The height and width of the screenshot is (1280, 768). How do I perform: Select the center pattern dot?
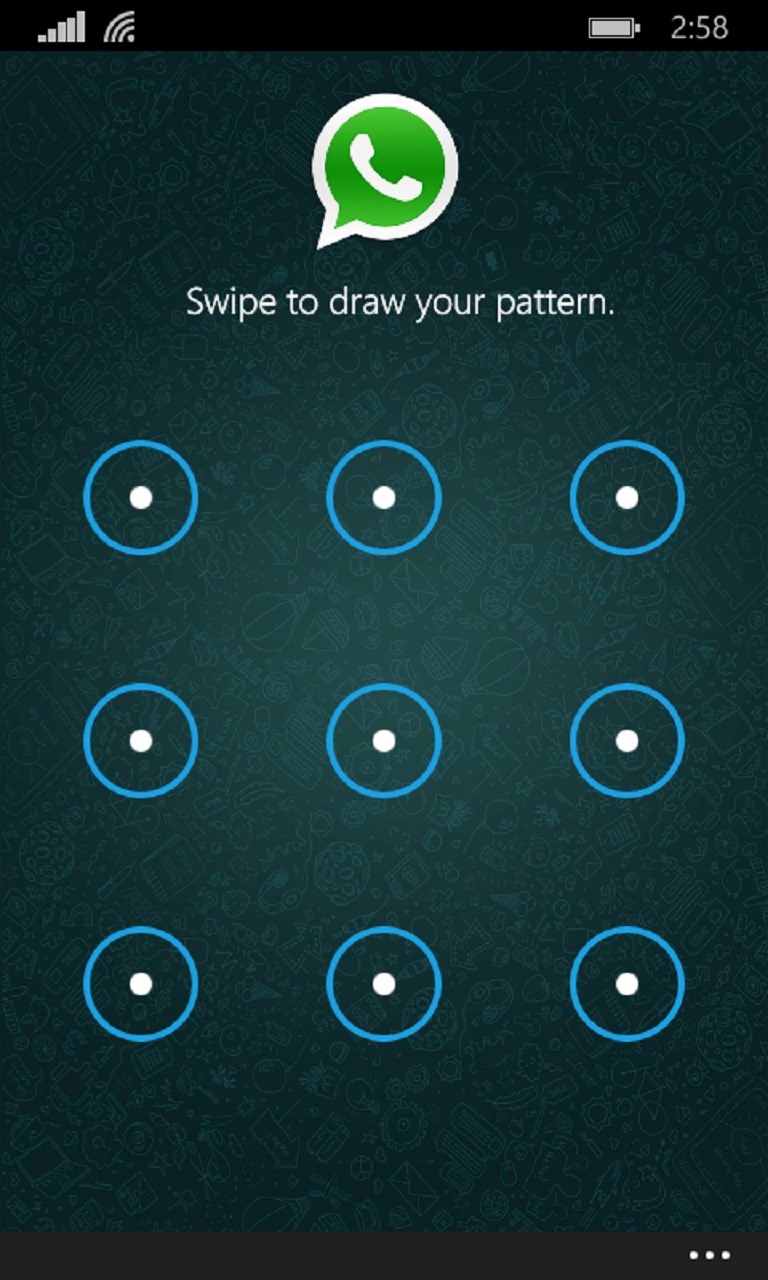[x=384, y=740]
